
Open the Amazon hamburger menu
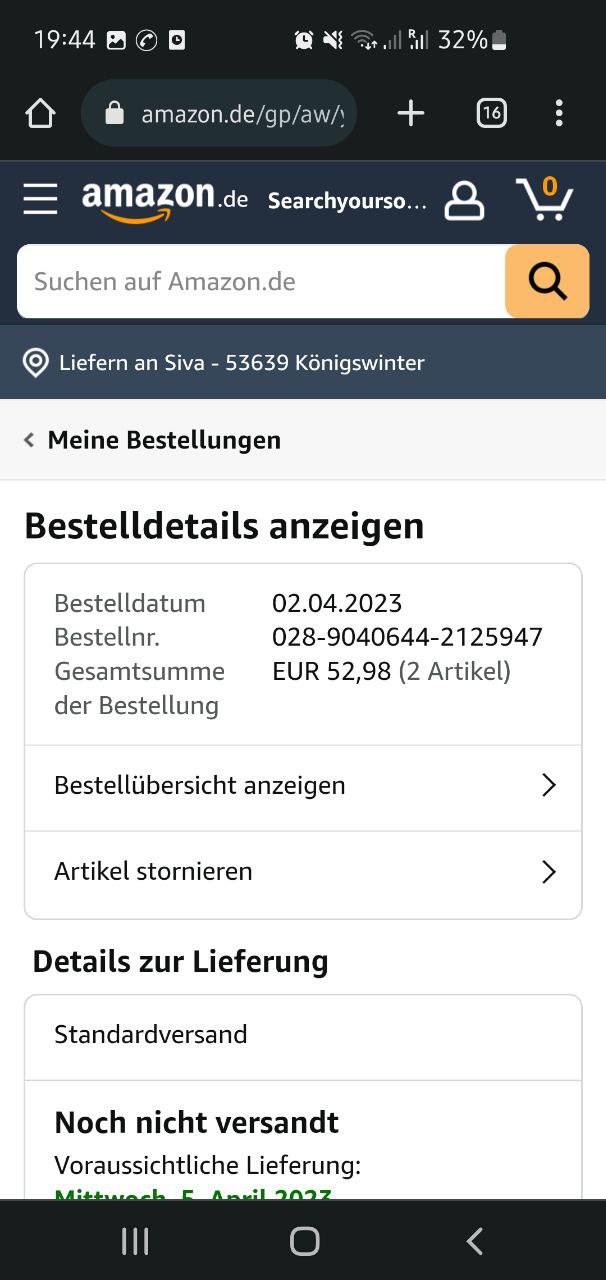(x=40, y=199)
